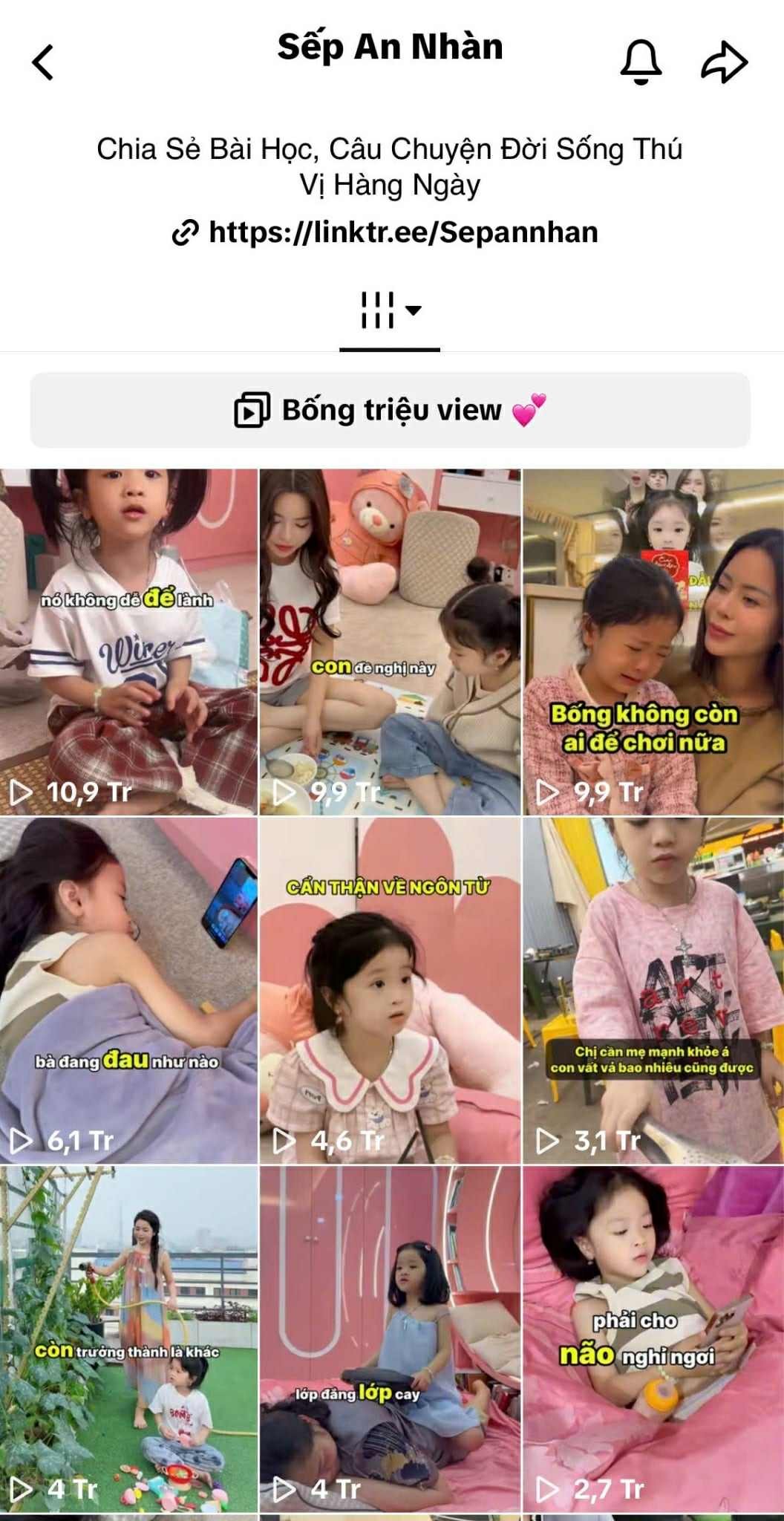This screenshot has height=1521, width=784.
Task: Open the video with 3,1 Tr views
Action: tap(653, 991)
